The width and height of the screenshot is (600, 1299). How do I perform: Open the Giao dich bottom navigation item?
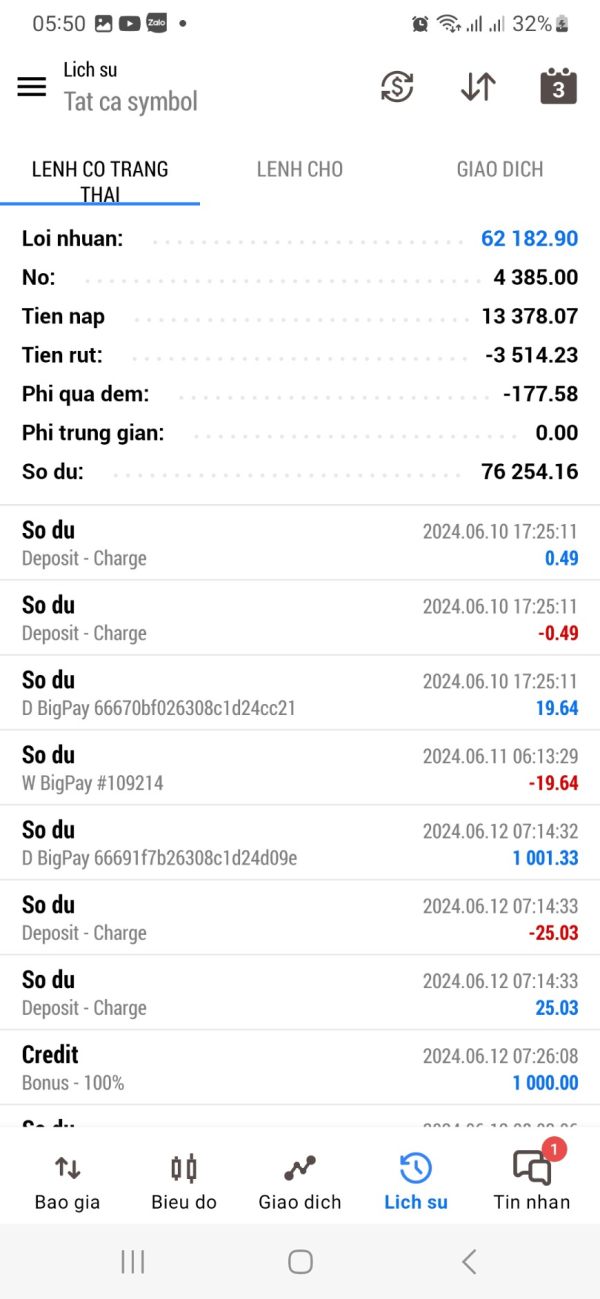tap(300, 1182)
